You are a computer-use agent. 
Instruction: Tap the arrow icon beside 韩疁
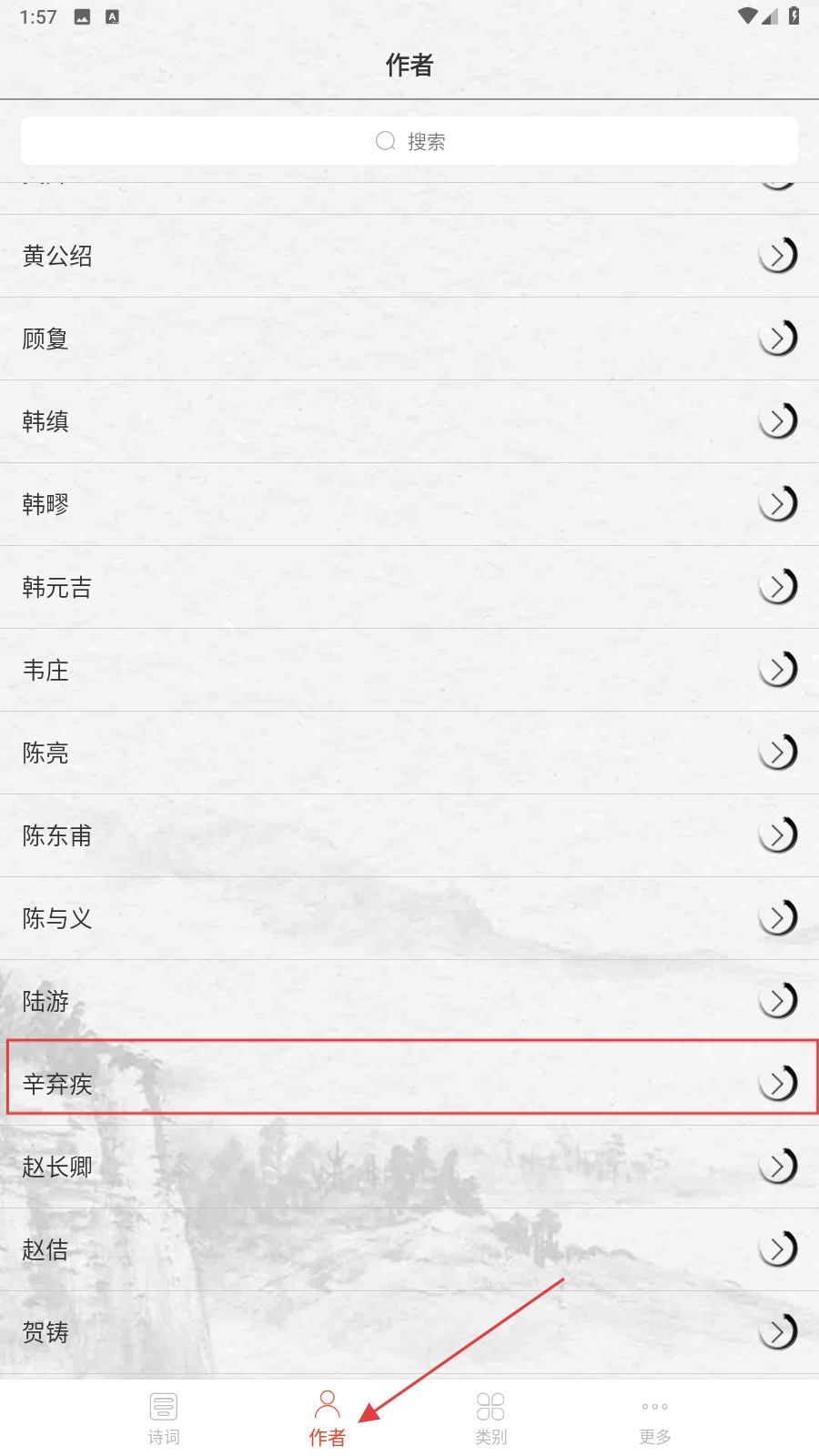click(778, 503)
